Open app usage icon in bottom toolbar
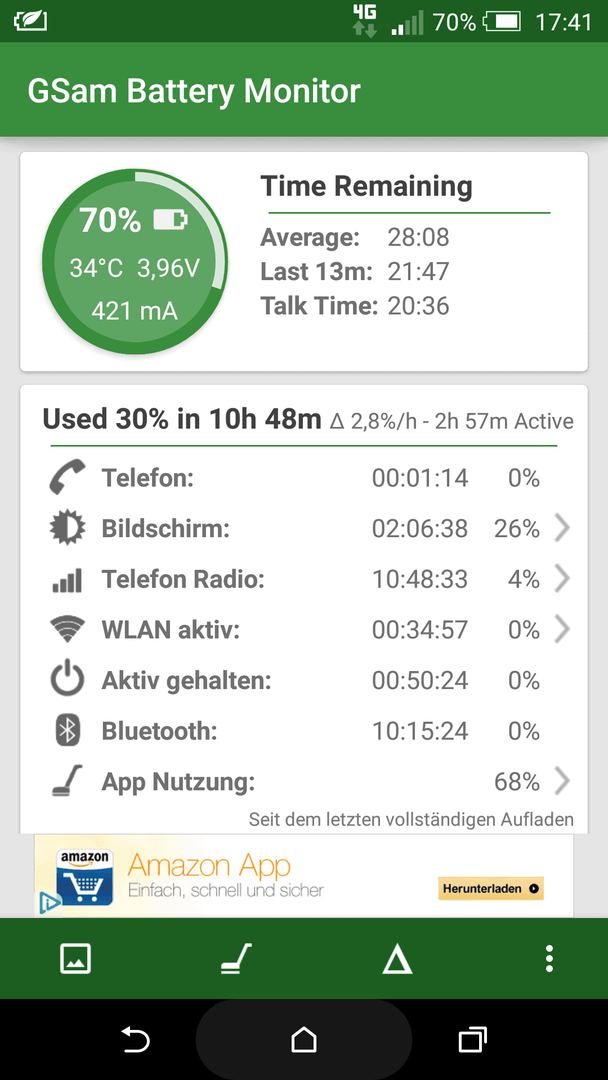 pos(236,958)
